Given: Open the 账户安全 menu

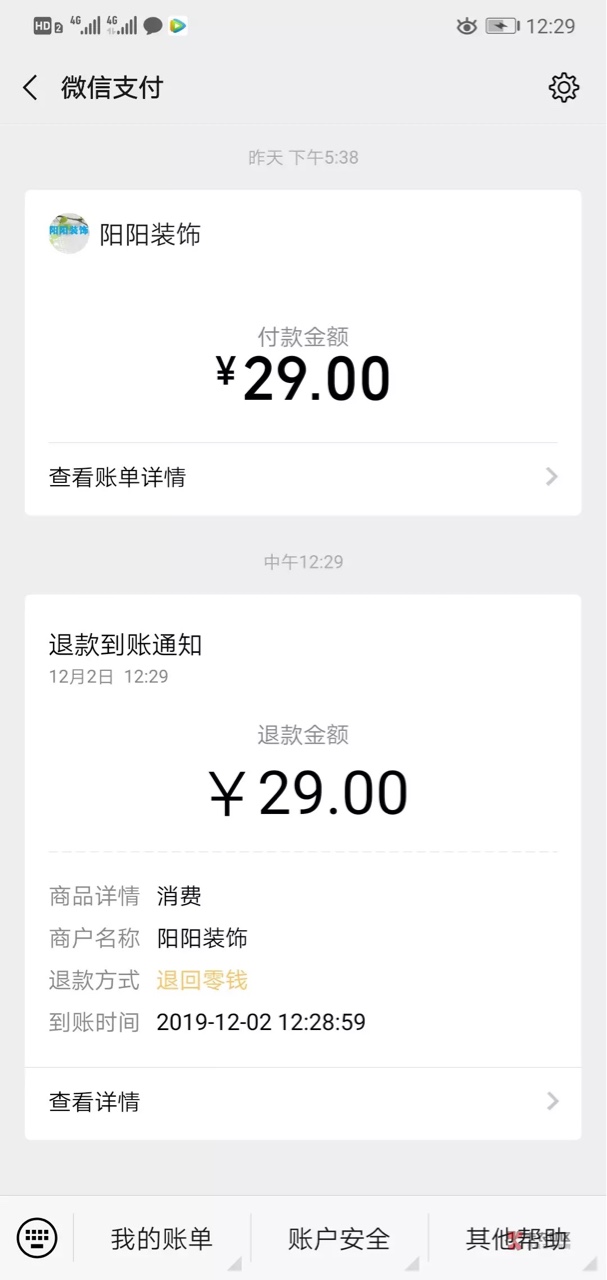Looking at the screenshot, I should (339, 1239).
